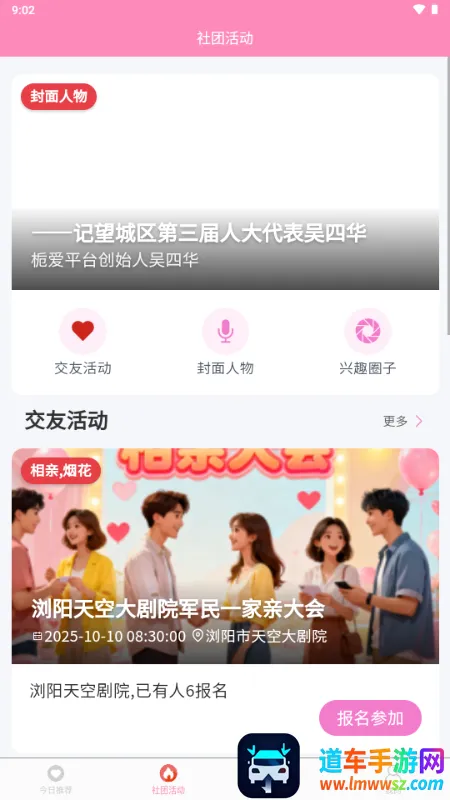Tap 报名参加 to sign up
The image size is (450, 800).
coord(370,718)
